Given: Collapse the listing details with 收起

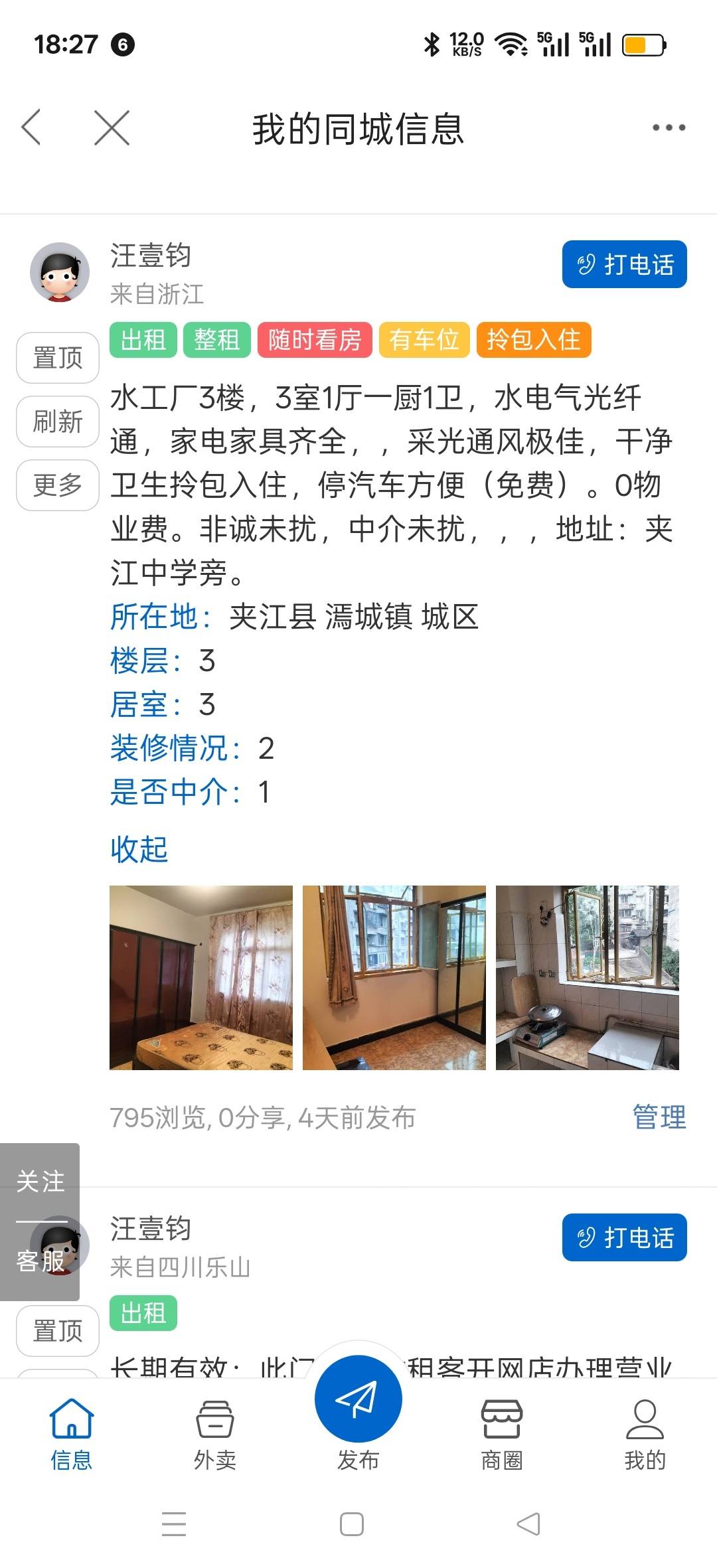Looking at the screenshot, I should tap(139, 849).
